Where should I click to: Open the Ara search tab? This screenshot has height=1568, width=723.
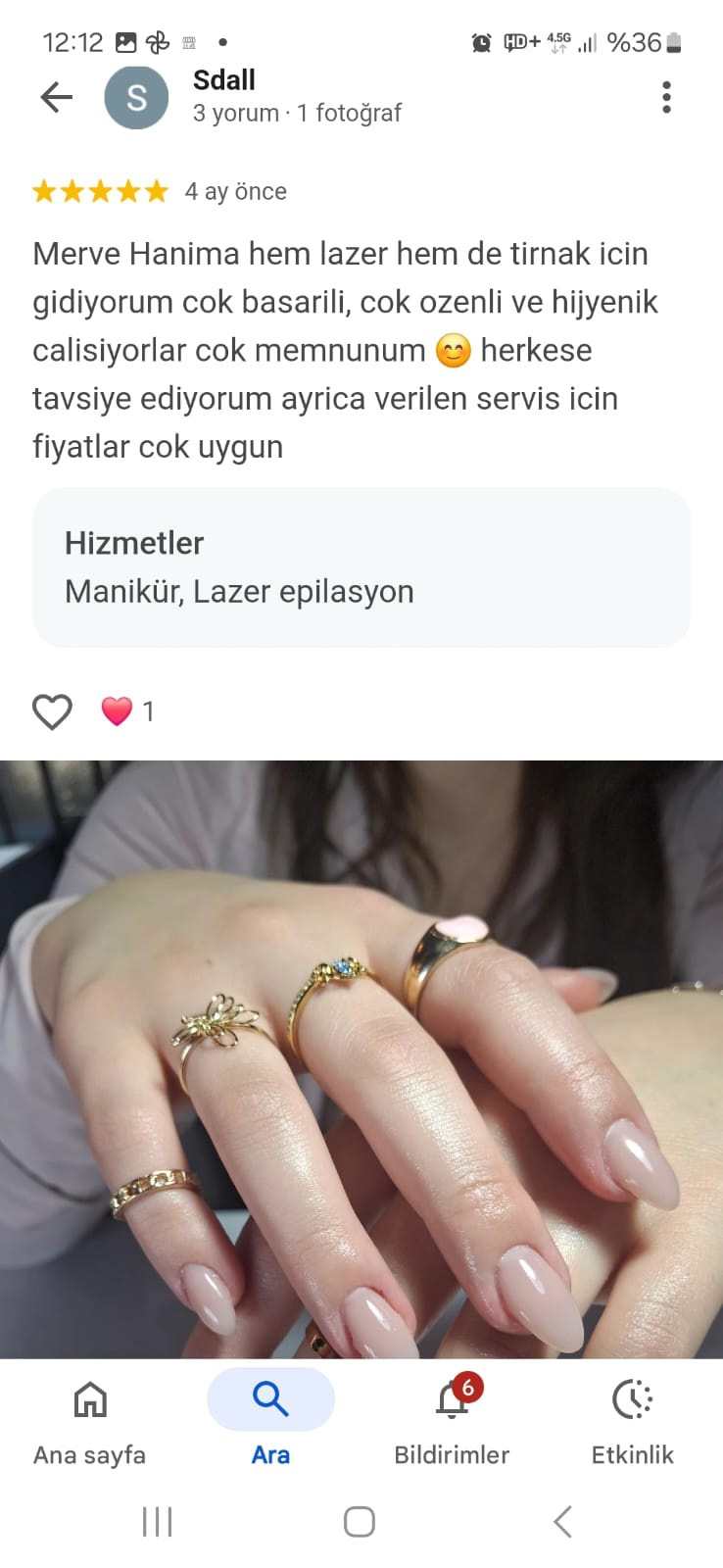270,1421
